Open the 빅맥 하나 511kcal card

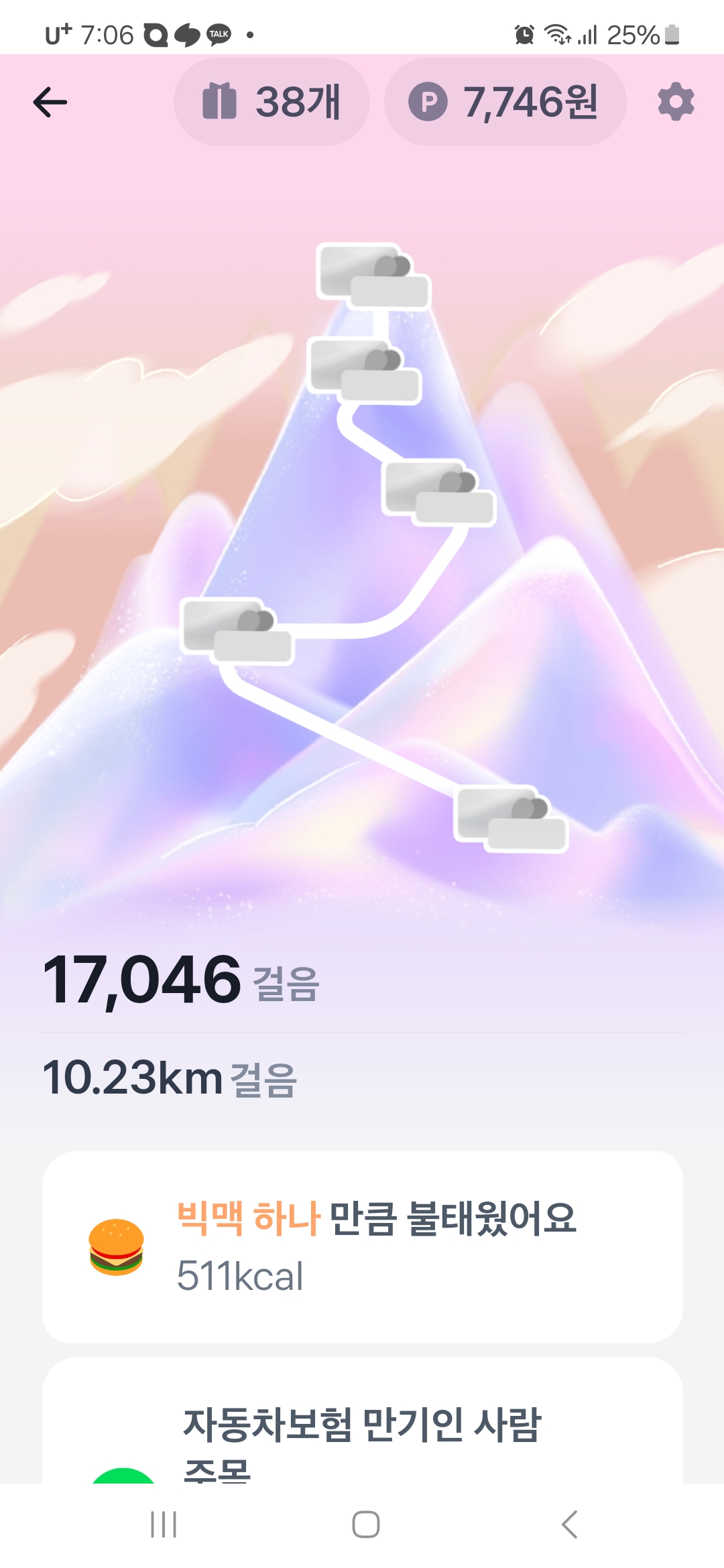[362, 1246]
